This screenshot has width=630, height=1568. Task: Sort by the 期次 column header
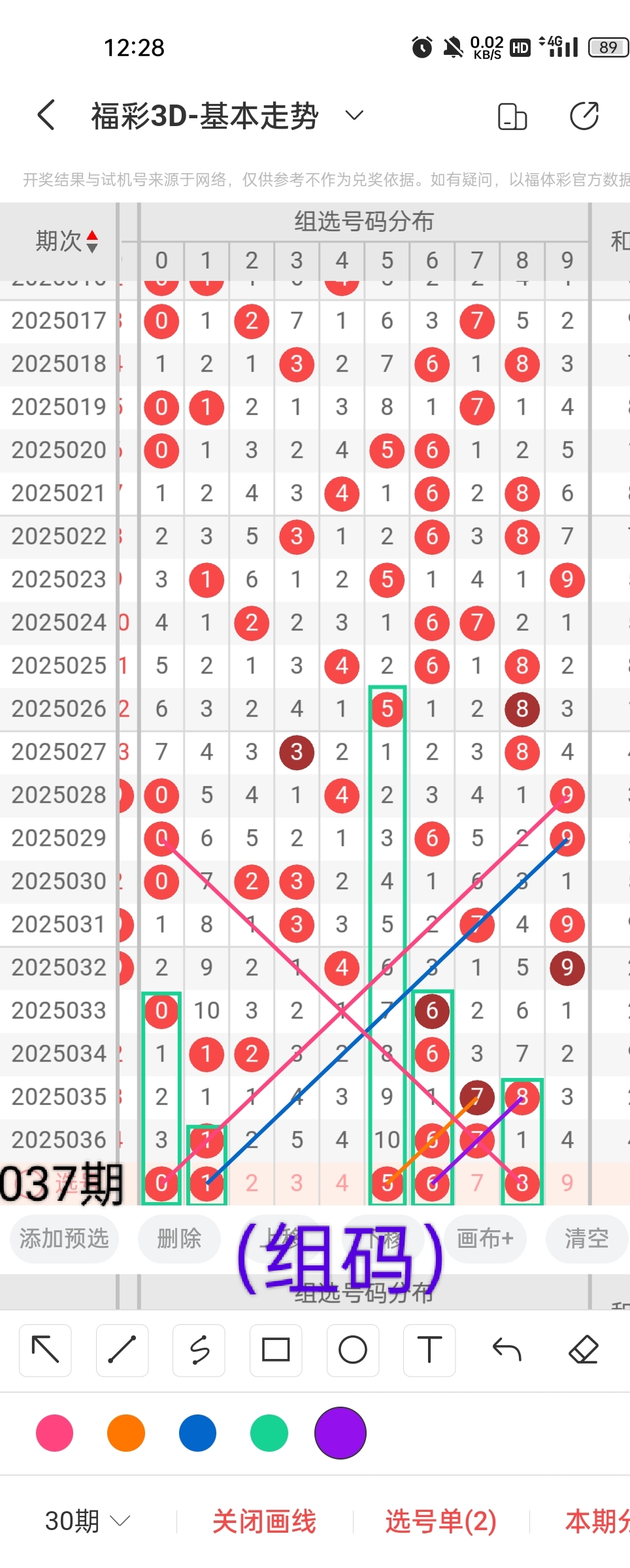(67, 241)
